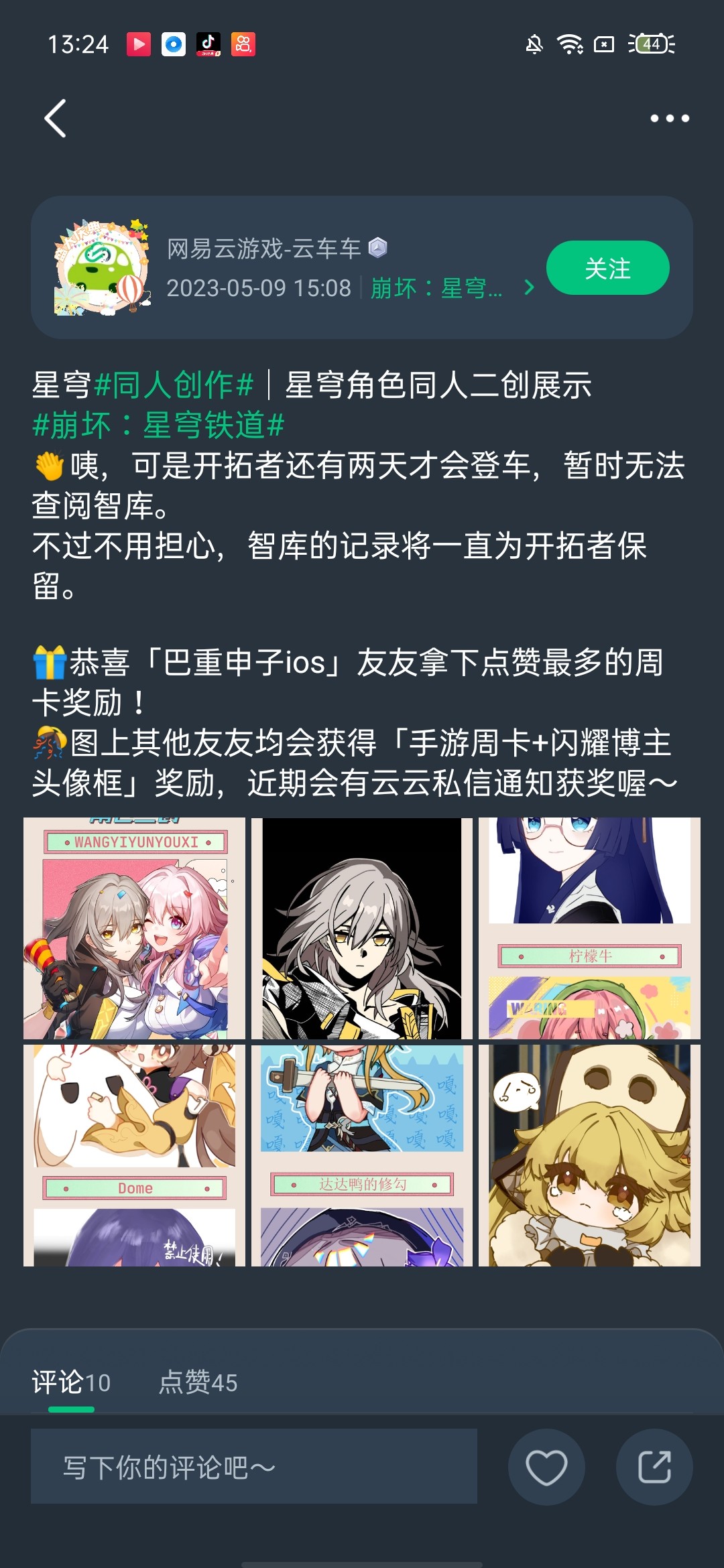View the image labeled Dome
Screen dimensions: 724x1568
[134, 1155]
